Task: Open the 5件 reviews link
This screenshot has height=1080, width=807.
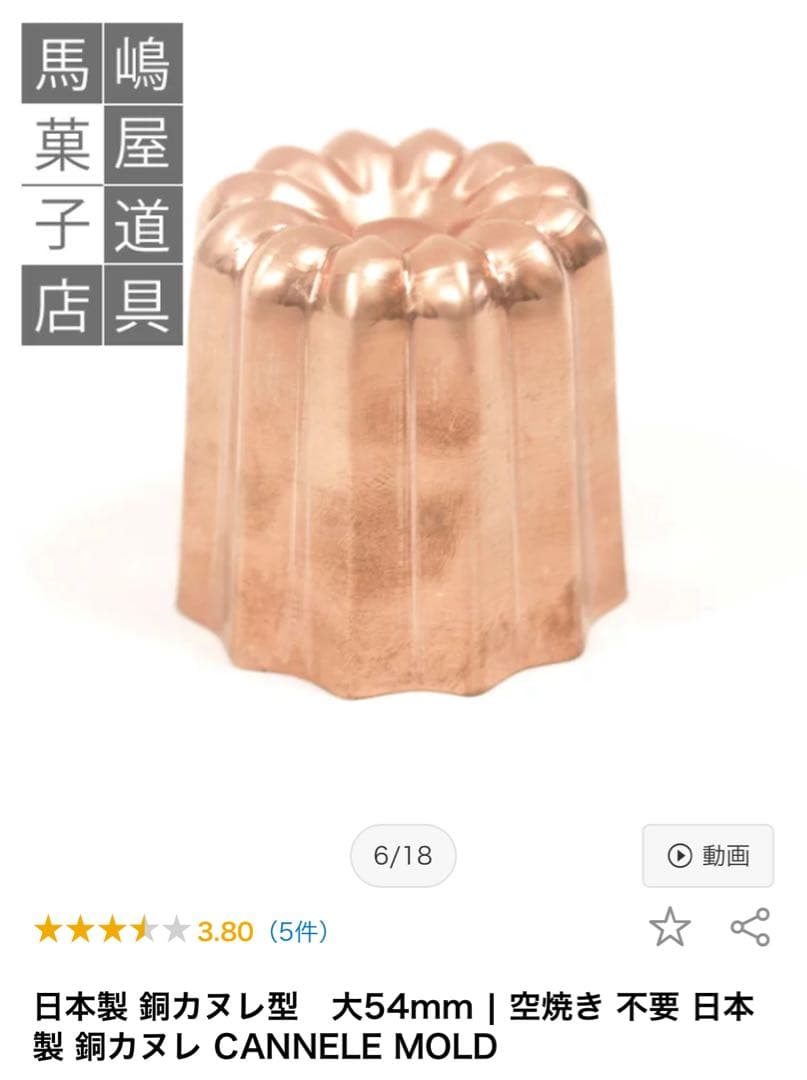Action: (x=297, y=932)
